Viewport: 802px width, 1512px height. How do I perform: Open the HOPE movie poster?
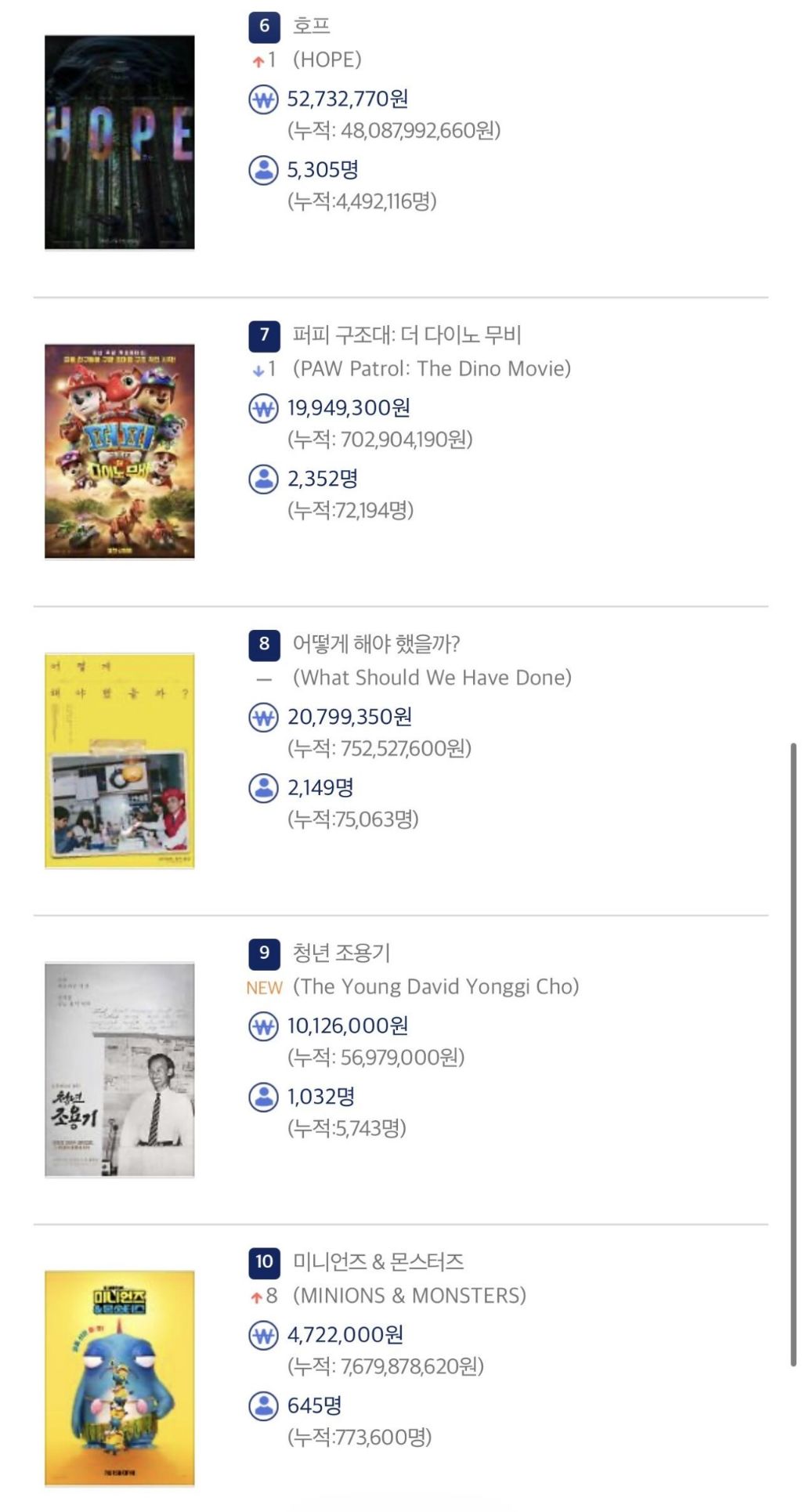click(x=120, y=143)
